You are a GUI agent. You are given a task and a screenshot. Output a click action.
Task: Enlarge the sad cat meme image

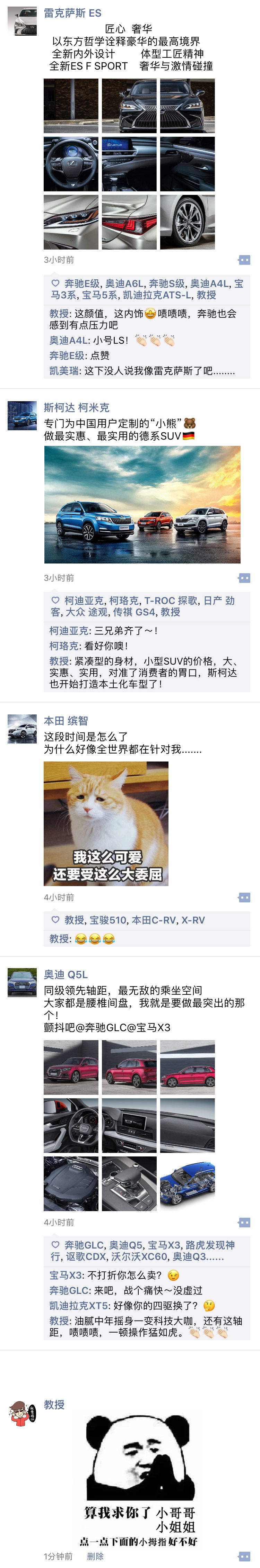tap(106, 823)
